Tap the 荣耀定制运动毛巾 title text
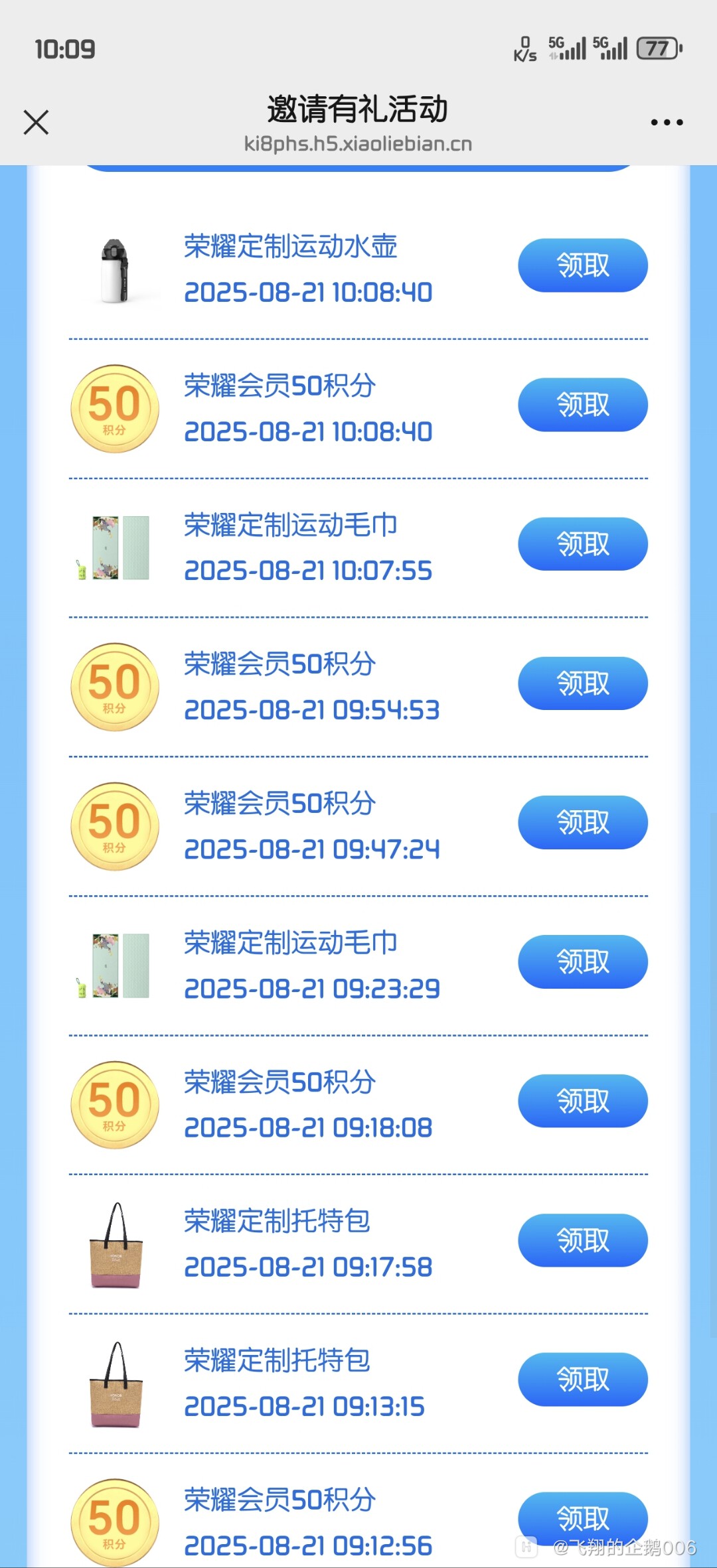This screenshot has width=717, height=1568. (290, 524)
